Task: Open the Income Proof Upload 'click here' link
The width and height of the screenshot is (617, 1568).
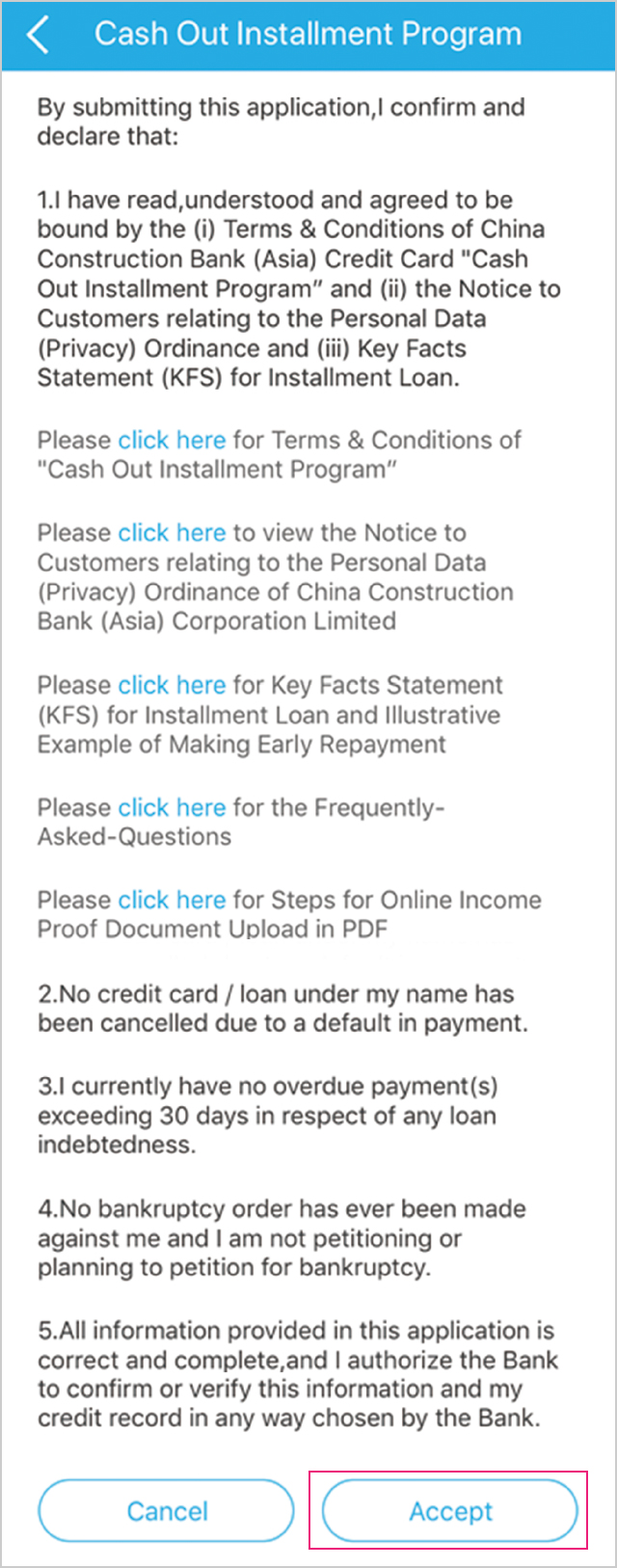Action: 172,900
